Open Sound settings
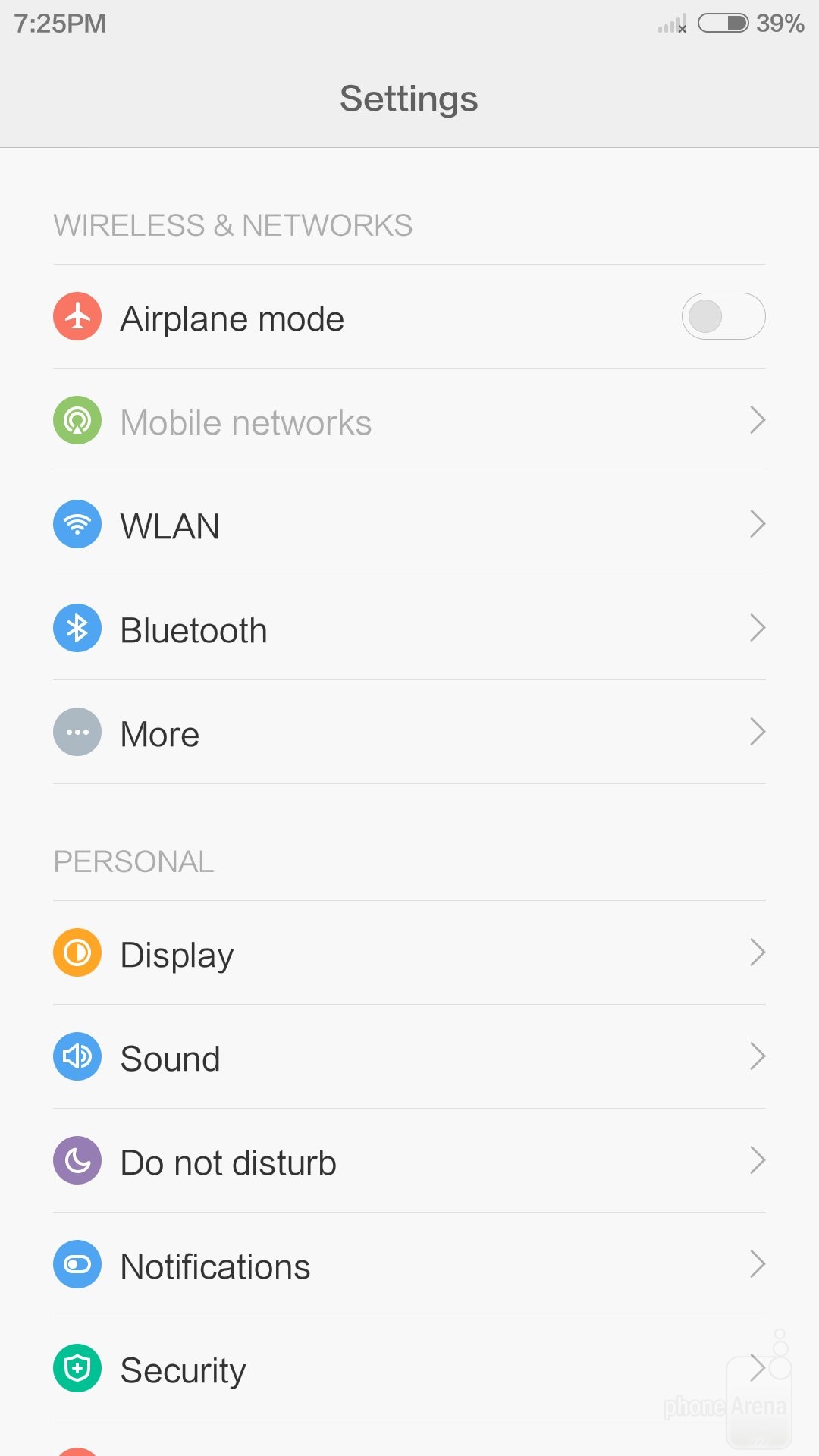Viewport: 819px width, 1456px height. click(x=409, y=1057)
